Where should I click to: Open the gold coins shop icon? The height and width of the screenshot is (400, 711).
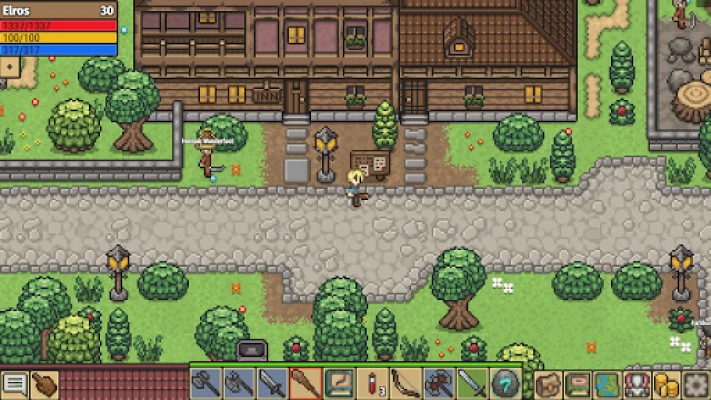coord(667,384)
